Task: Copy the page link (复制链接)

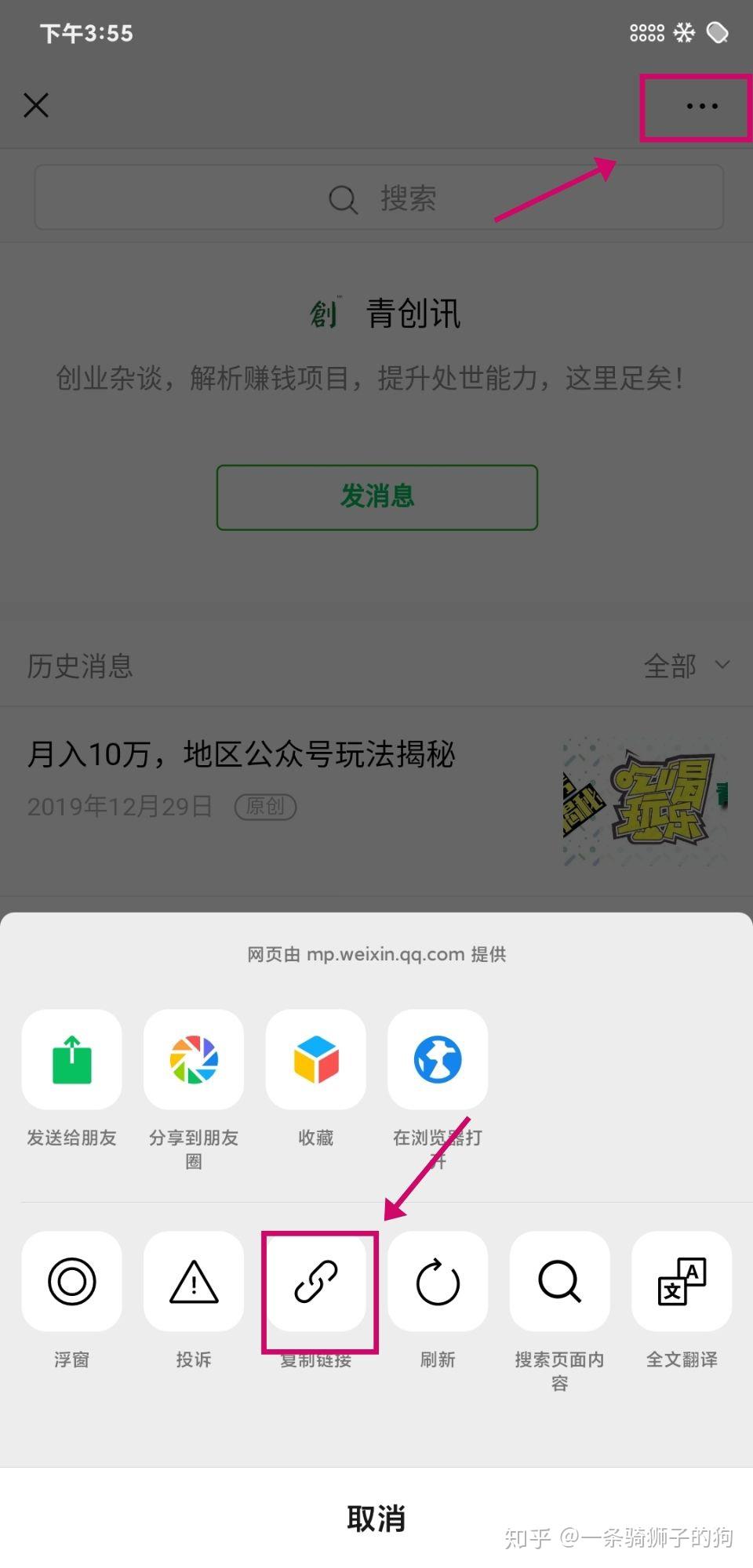Action: pos(316,1281)
